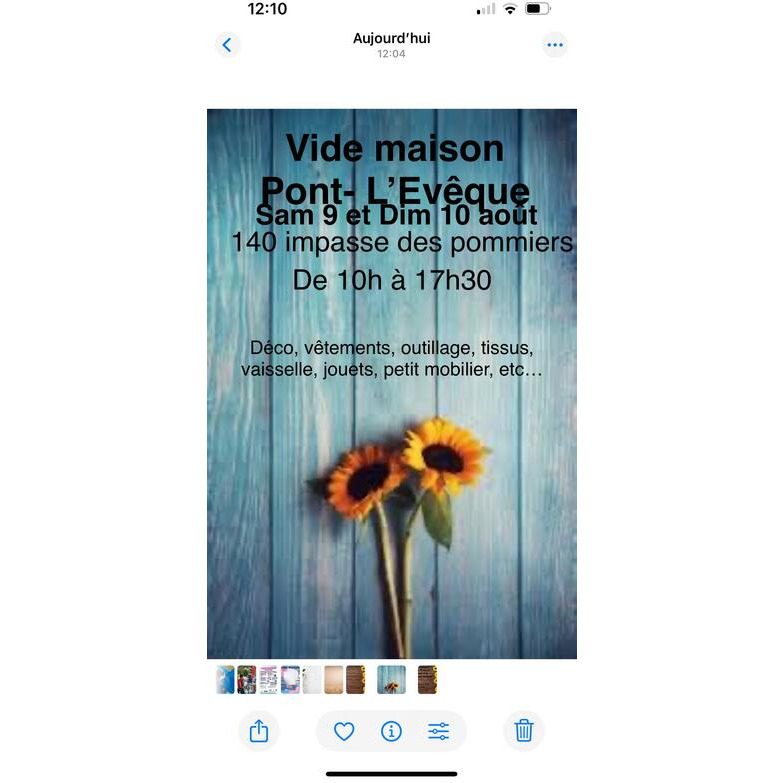783x783 pixels.
Task: Delete this photo with the trash icon
Action: tap(523, 731)
